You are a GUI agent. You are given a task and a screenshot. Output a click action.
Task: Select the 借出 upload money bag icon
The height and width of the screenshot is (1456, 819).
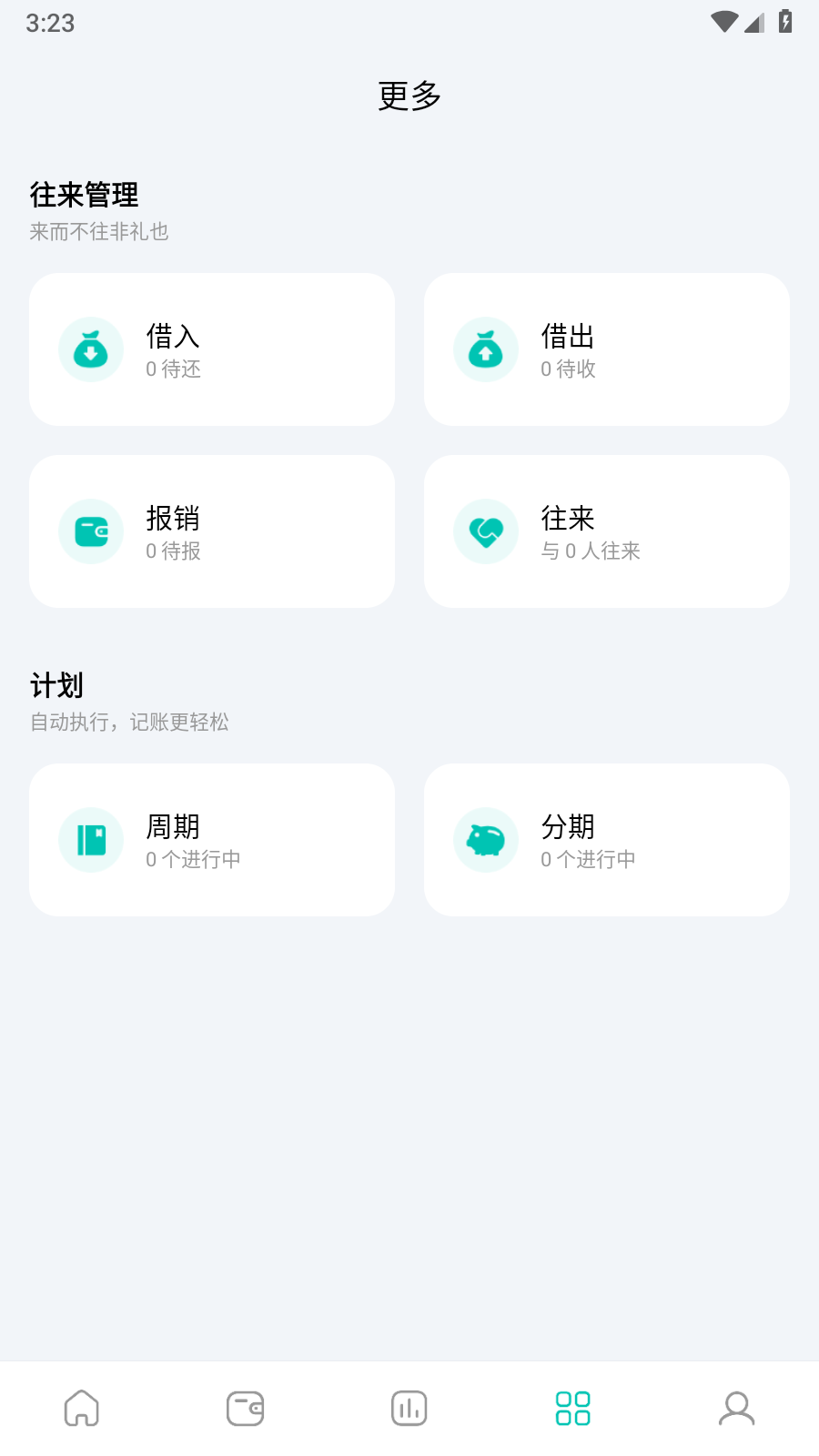pyautogui.click(x=485, y=349)
